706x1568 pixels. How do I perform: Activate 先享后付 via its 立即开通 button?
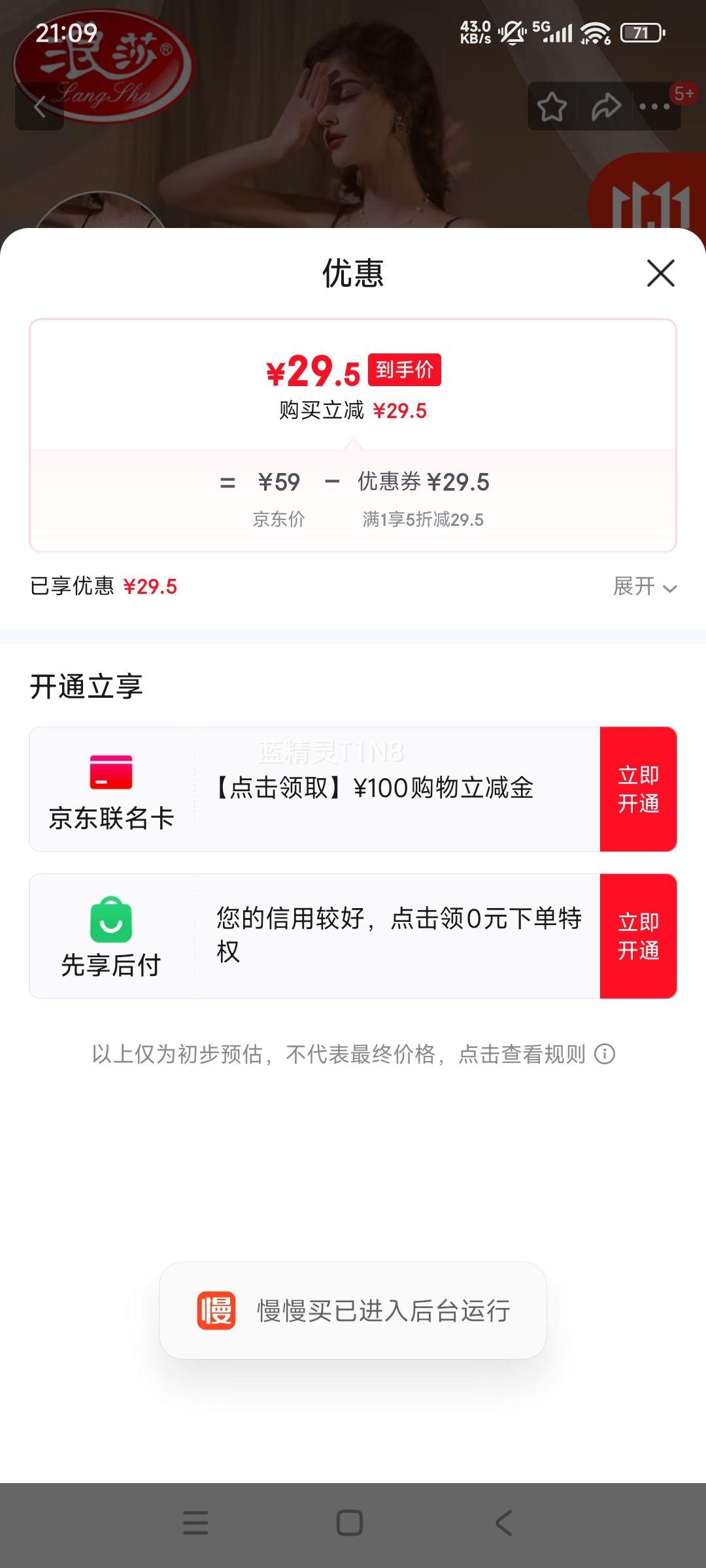638,936
